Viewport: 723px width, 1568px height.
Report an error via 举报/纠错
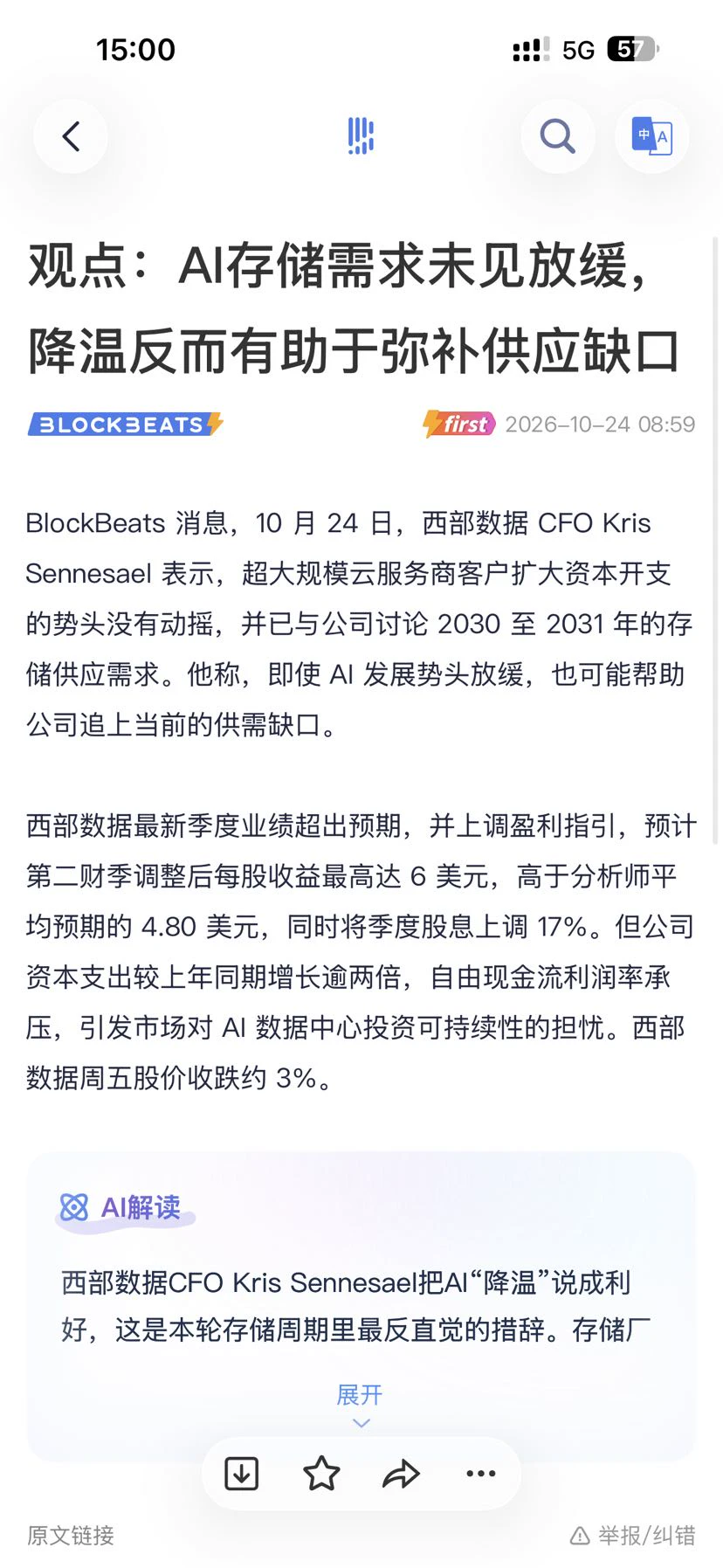point(633,1536)
